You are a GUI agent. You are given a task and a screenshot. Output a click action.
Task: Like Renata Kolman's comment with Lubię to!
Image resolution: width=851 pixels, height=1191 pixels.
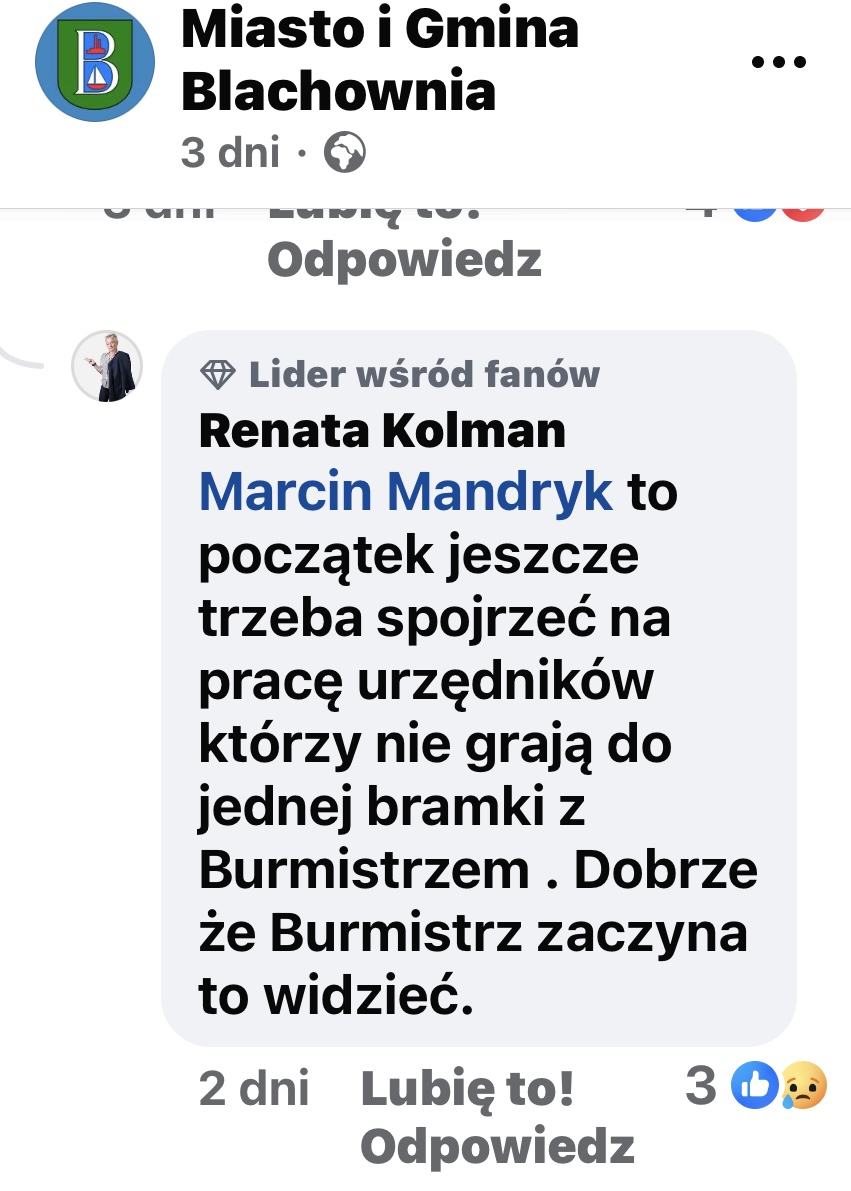(467, 1087)
